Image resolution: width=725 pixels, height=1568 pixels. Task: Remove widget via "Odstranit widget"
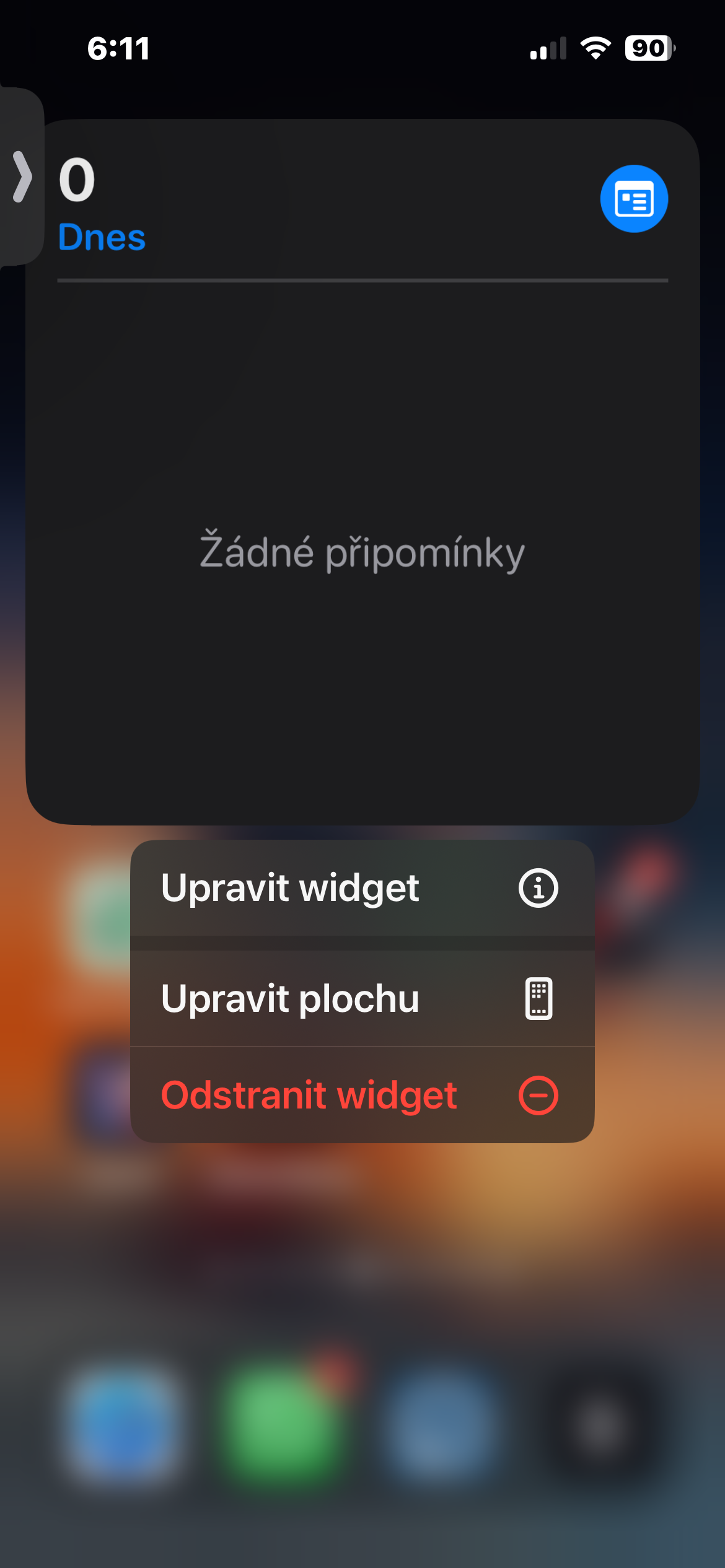pos(362,1095)
